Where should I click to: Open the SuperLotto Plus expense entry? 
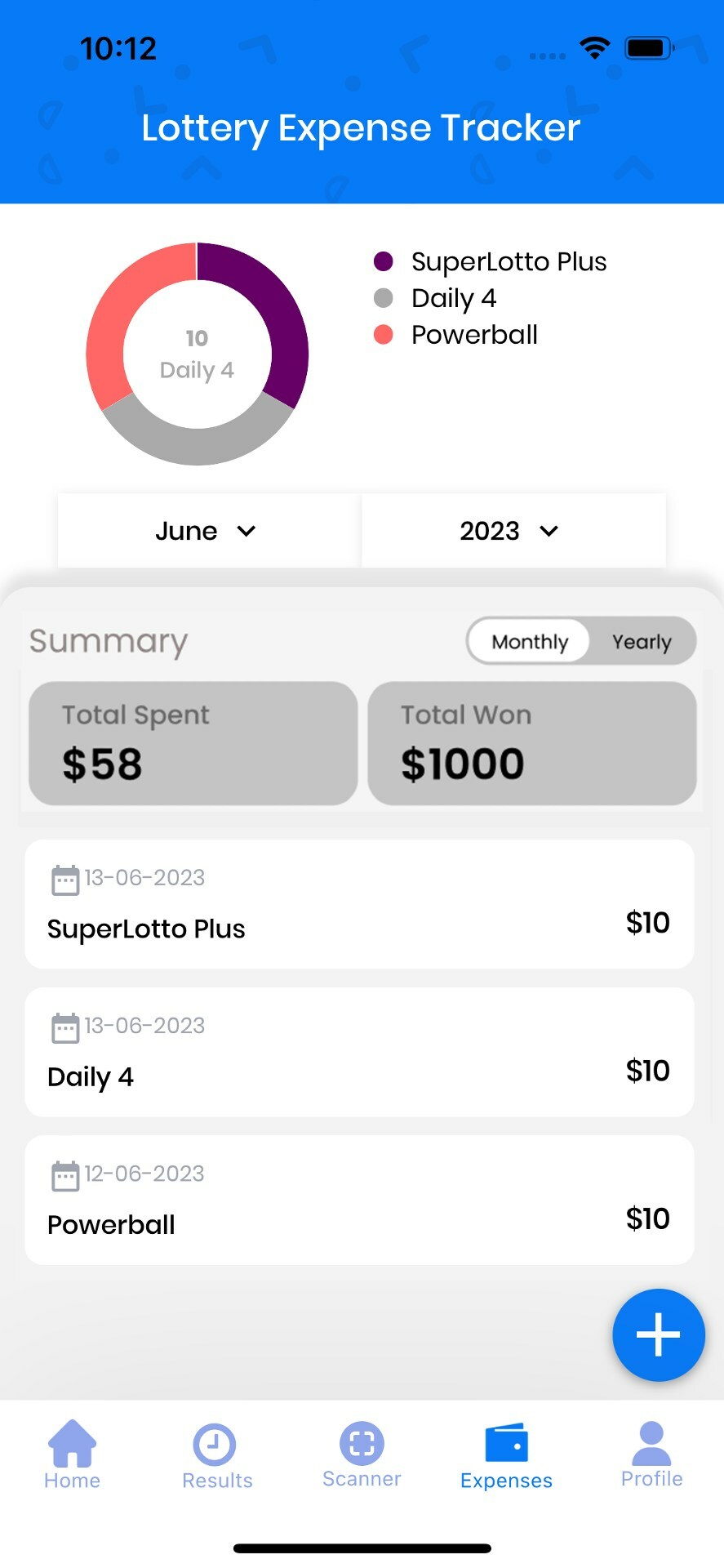pos(359,904)
